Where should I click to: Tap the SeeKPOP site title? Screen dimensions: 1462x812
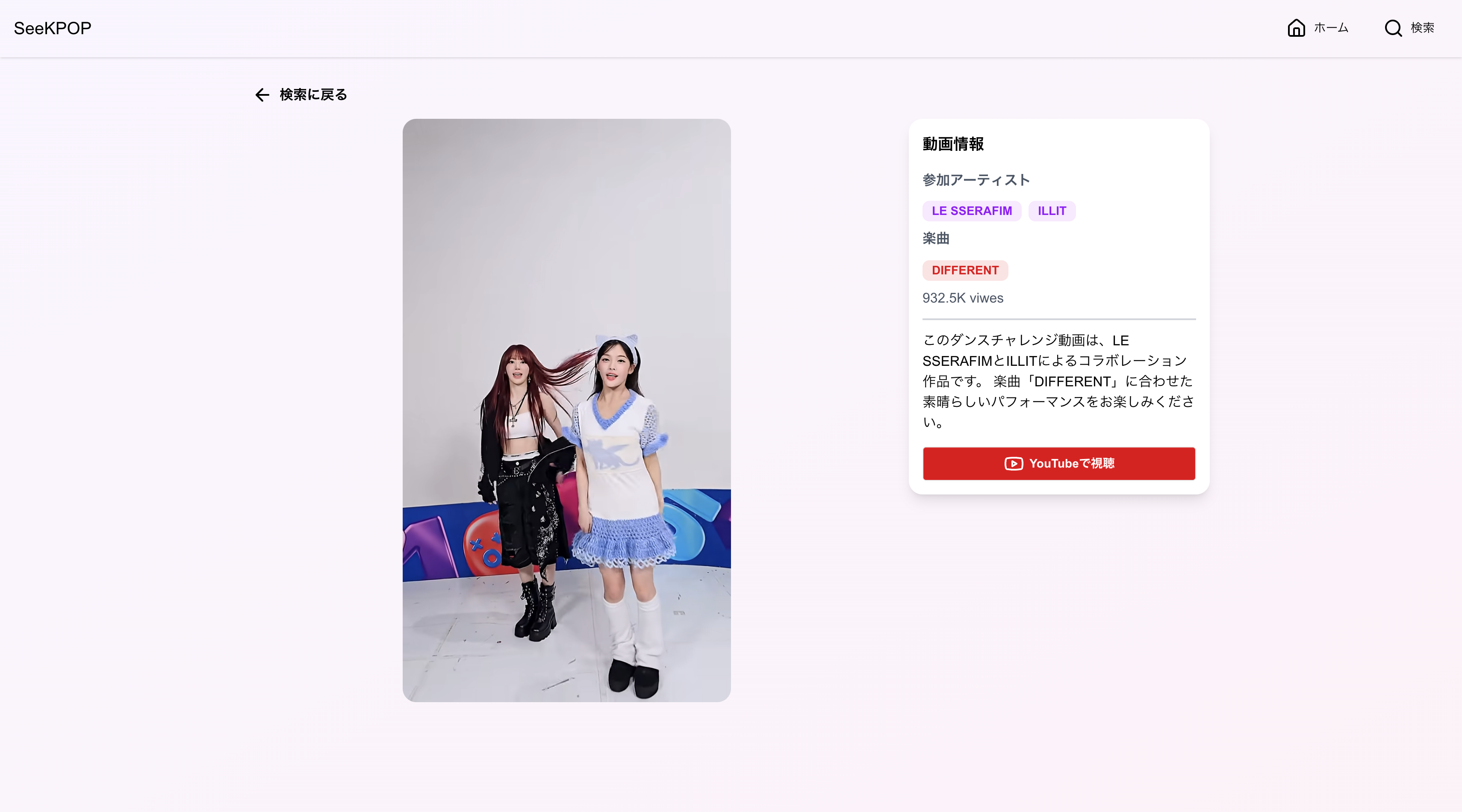52,28
